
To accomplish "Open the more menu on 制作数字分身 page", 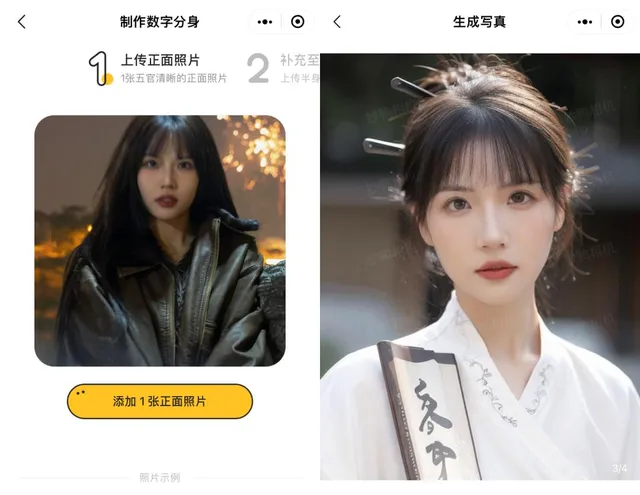I will pyautogui.click(x=265, y=21).
